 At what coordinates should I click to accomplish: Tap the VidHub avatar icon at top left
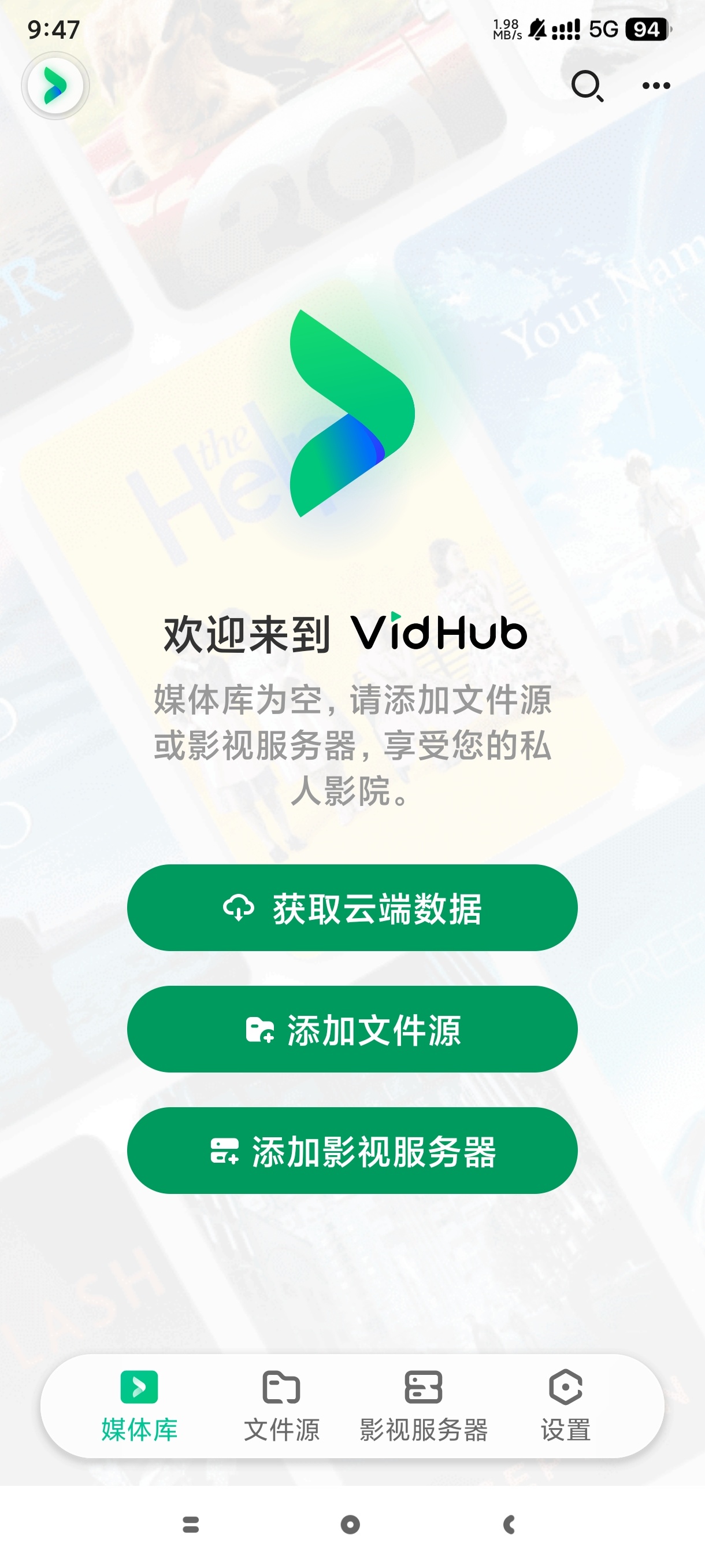(55, 86)
